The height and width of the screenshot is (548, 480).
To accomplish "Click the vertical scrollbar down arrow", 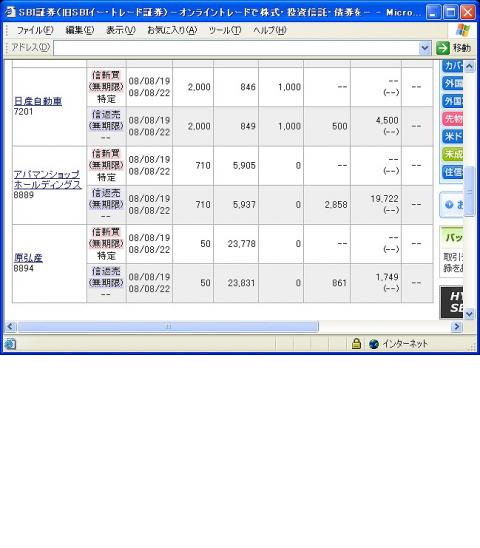I will [x=469, y=314].
